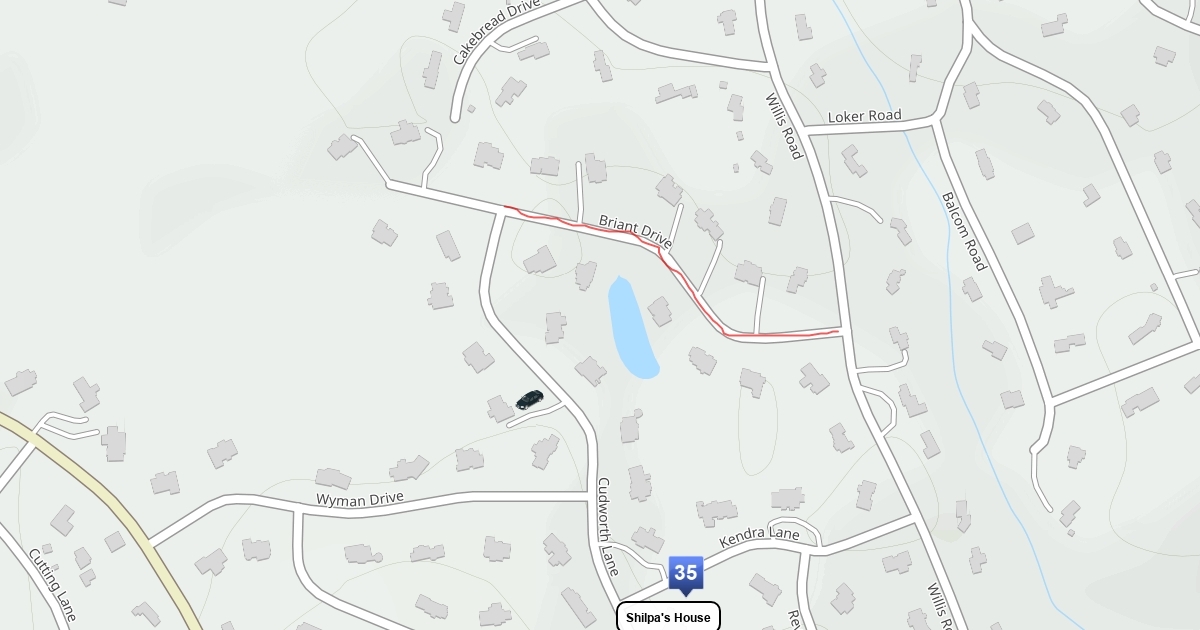Open the blue 35 speed marker

click(685, 573)
